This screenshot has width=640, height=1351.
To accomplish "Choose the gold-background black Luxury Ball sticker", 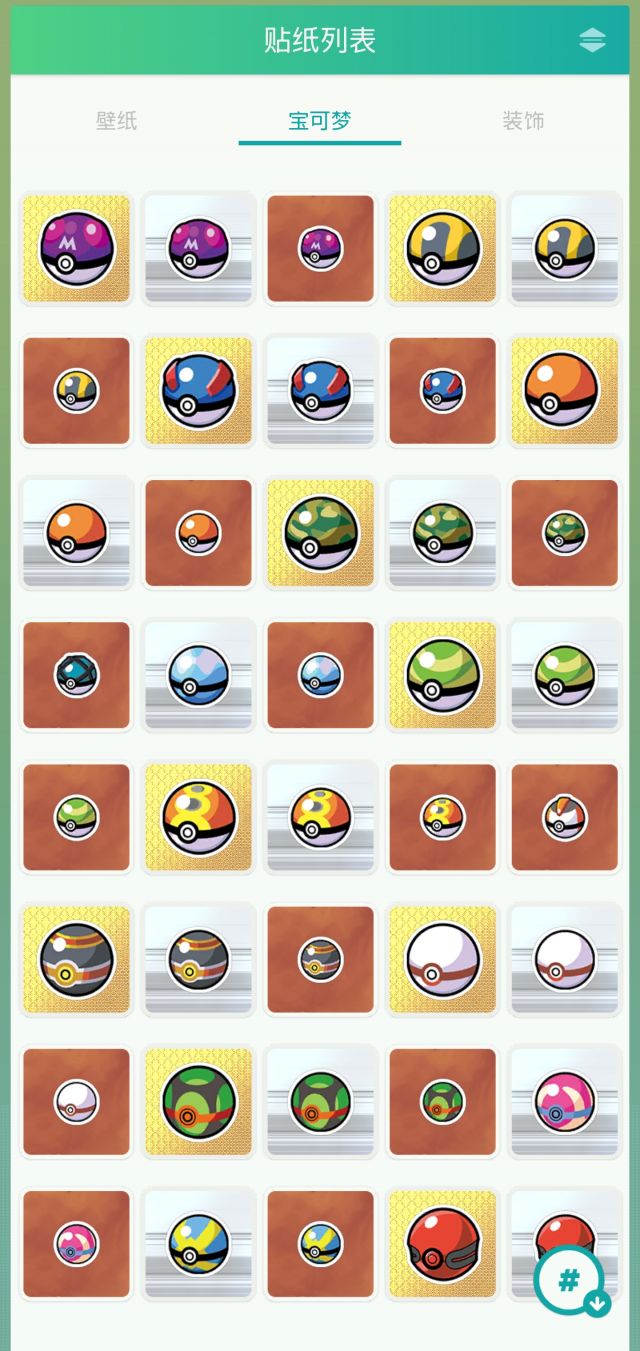I will [x=76, y=960].
